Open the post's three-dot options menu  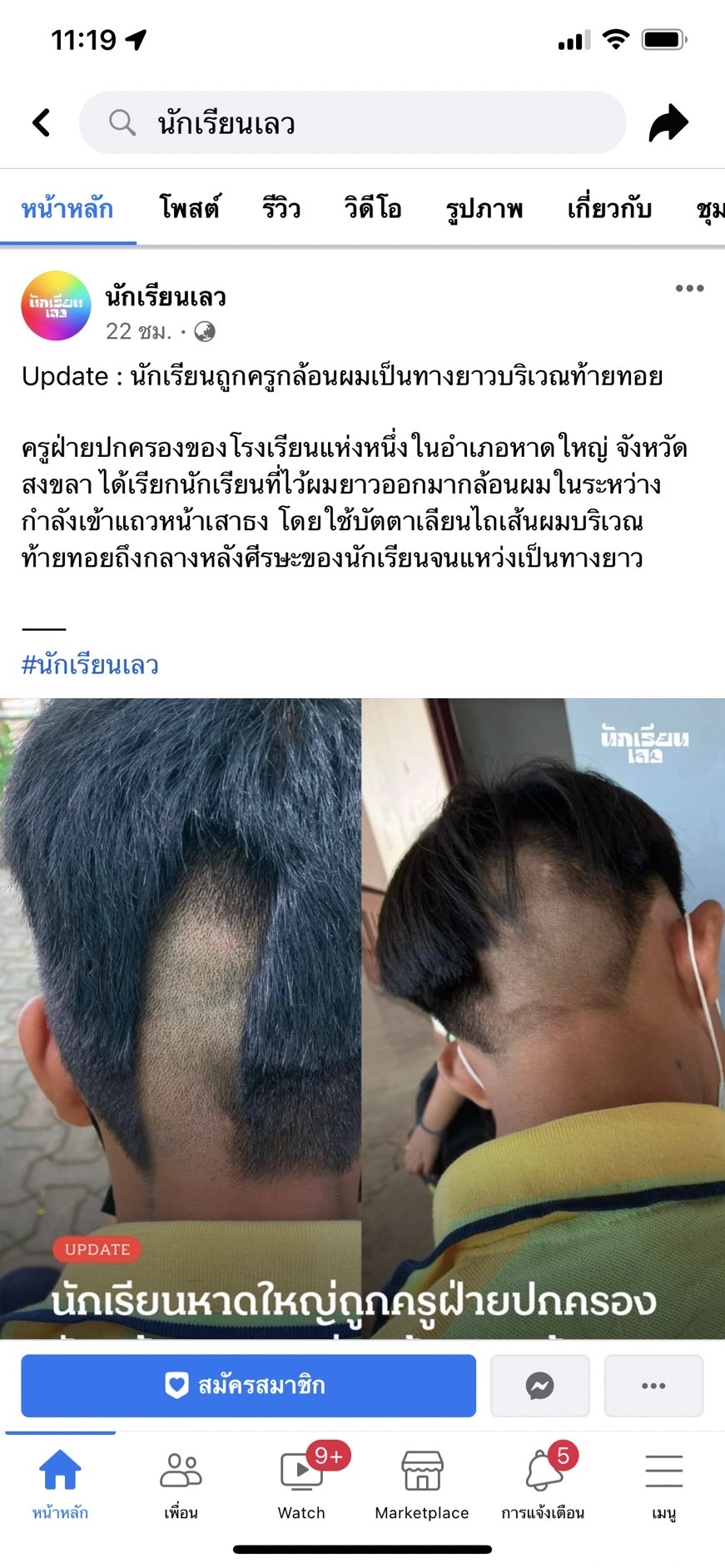coord(689,289)
